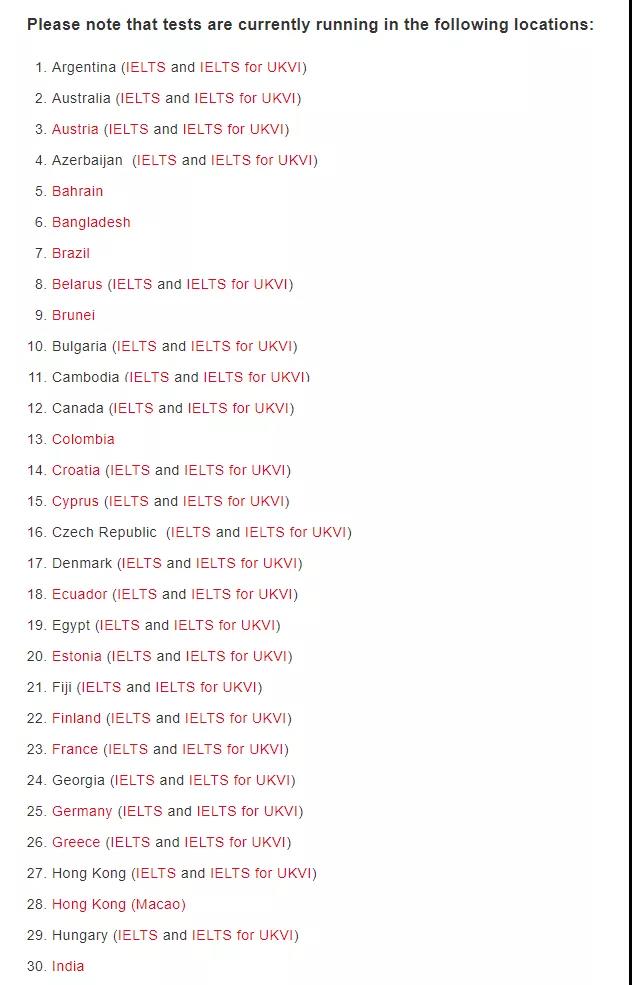Select the Colombia link
Viewport: 632px width, 985px height.
click(x=83, y=439)
